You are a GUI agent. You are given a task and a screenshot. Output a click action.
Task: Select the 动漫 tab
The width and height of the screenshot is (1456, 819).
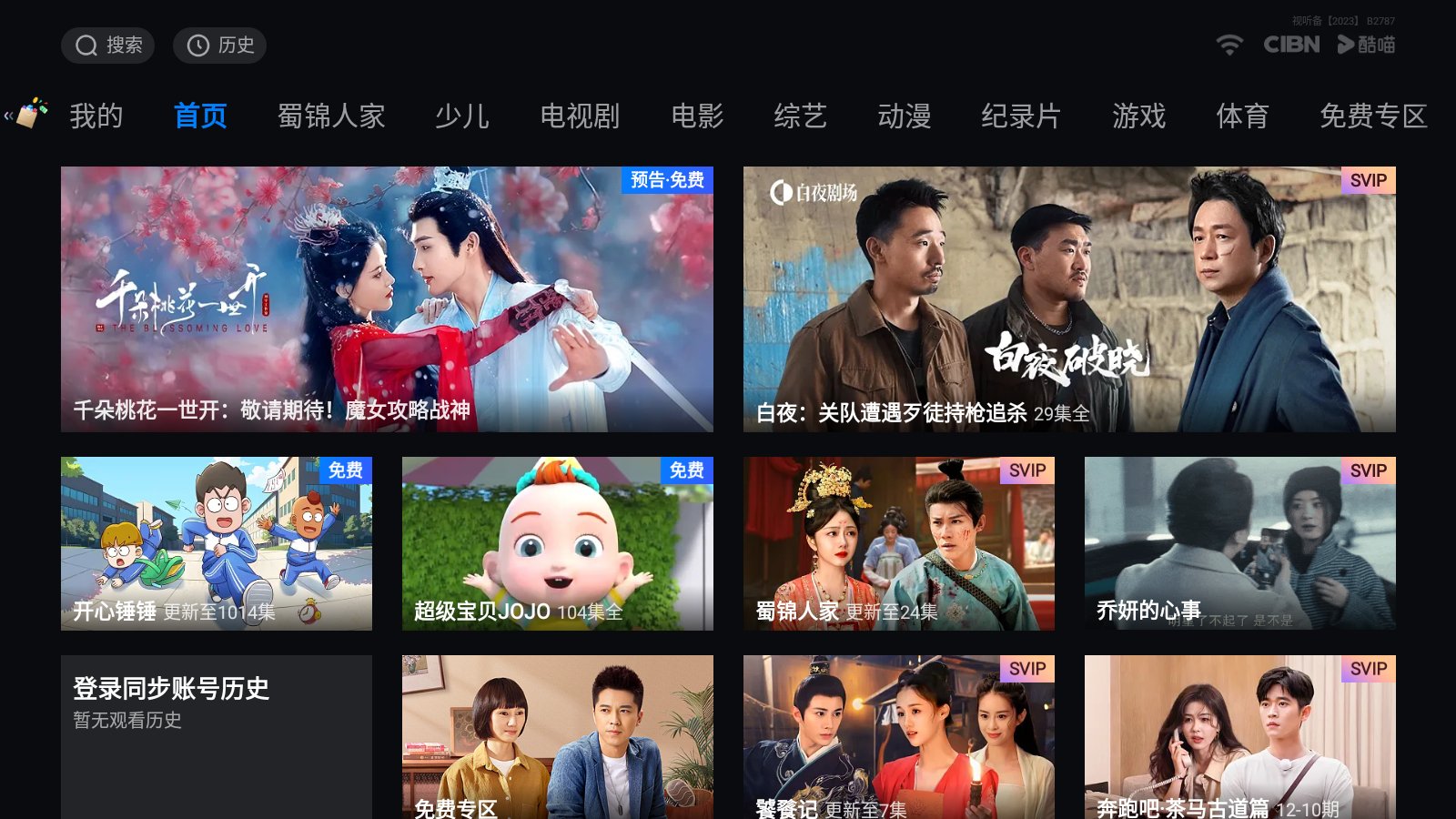904,116
